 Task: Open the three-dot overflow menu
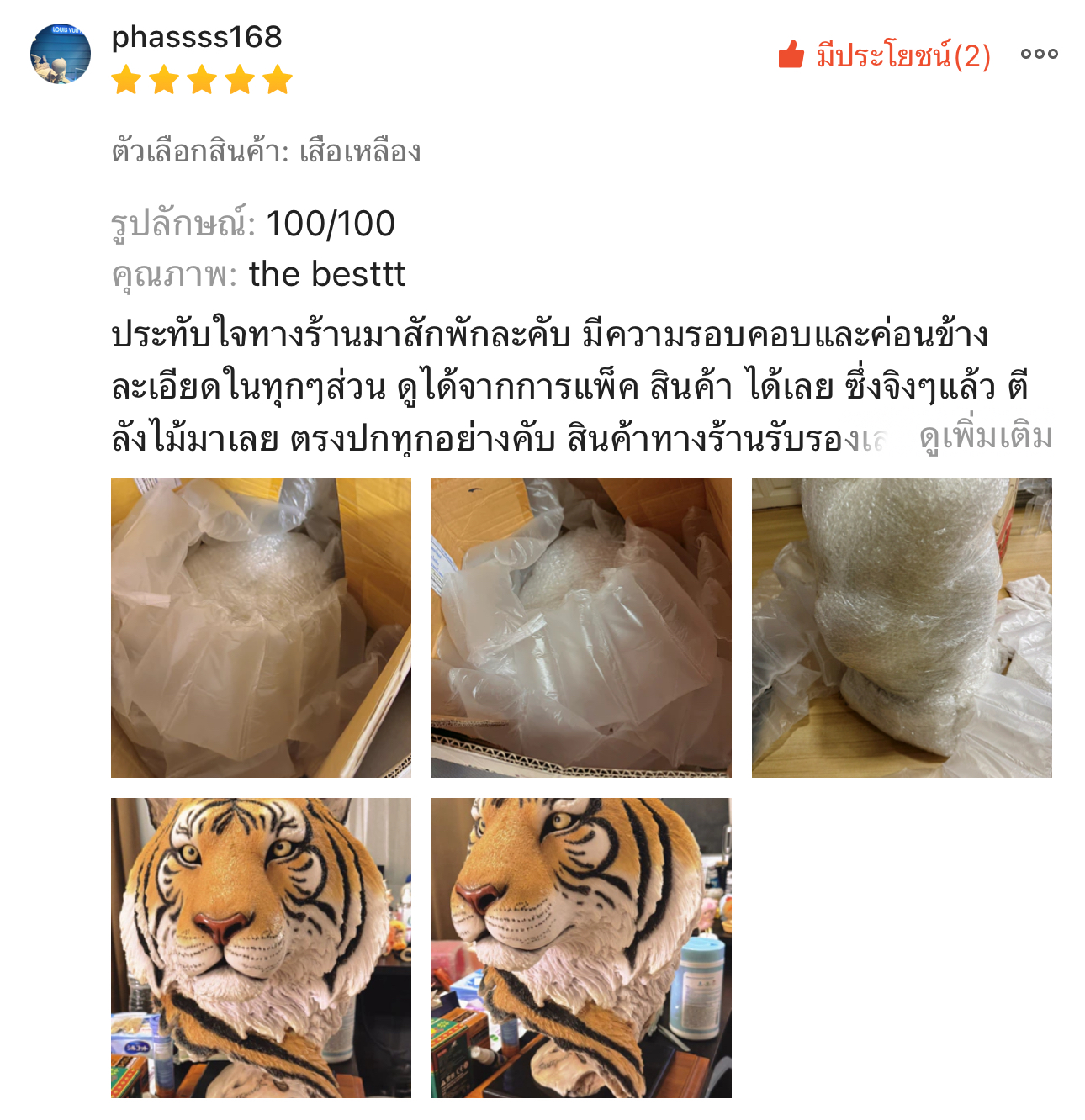coord(1039,55)
